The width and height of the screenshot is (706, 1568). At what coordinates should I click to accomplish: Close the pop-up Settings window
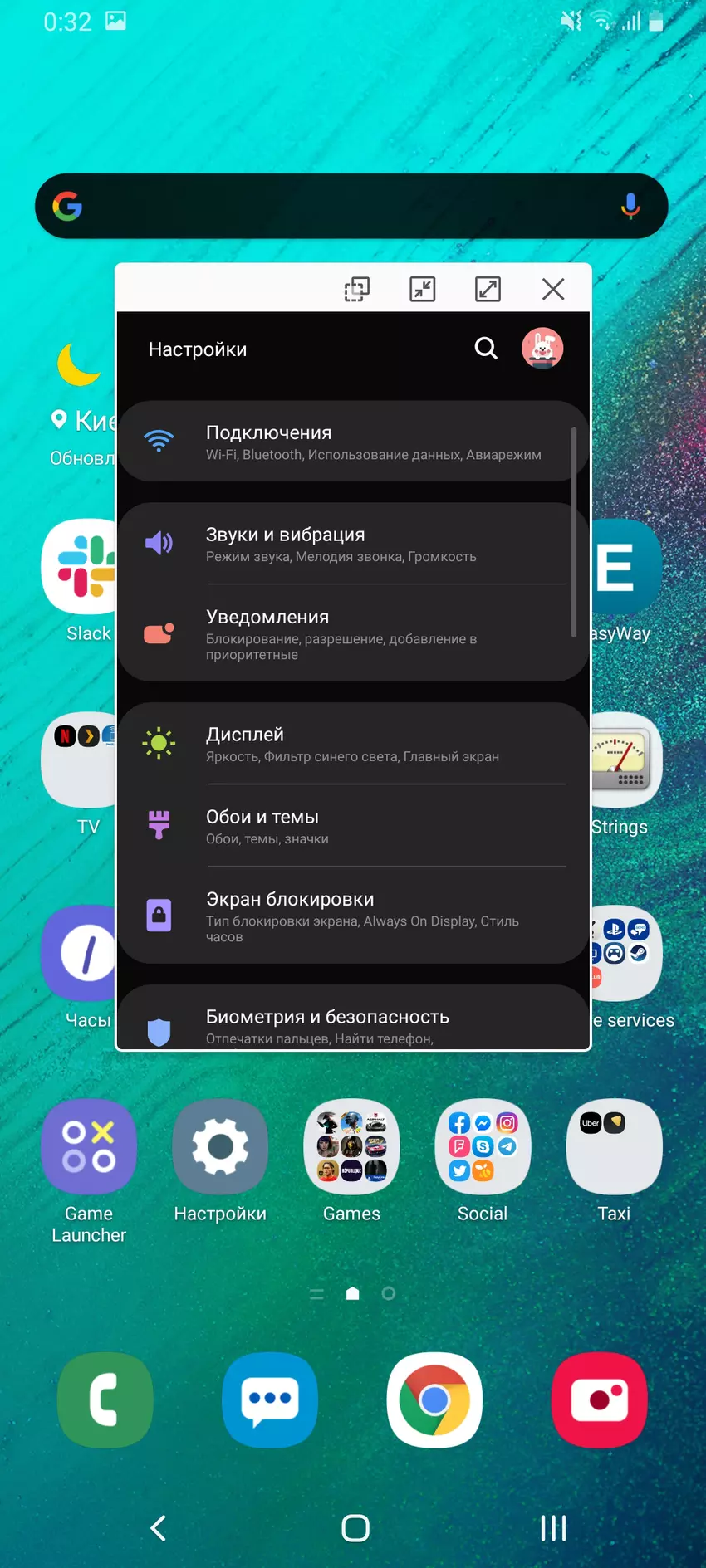553,289
